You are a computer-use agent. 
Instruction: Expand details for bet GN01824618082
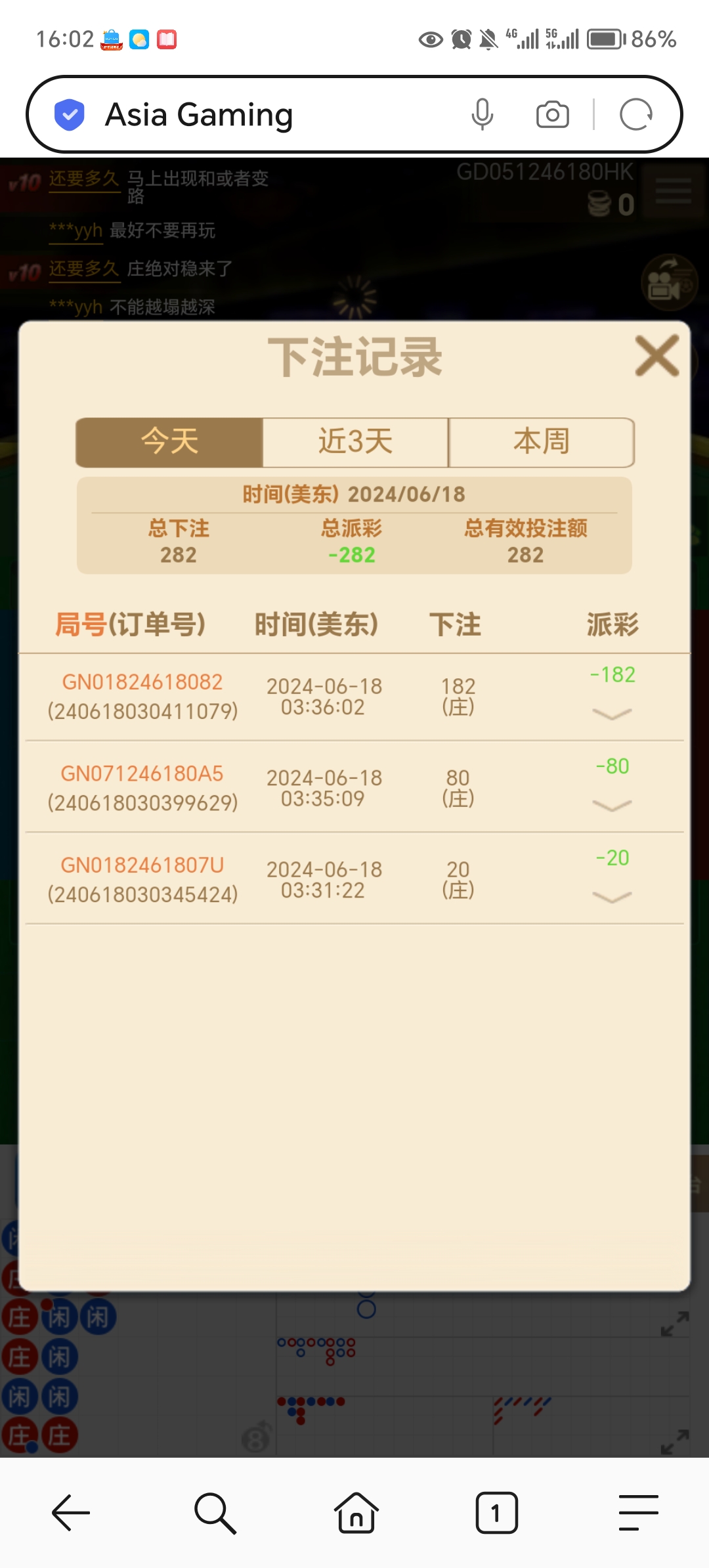[x=611, y=714]
